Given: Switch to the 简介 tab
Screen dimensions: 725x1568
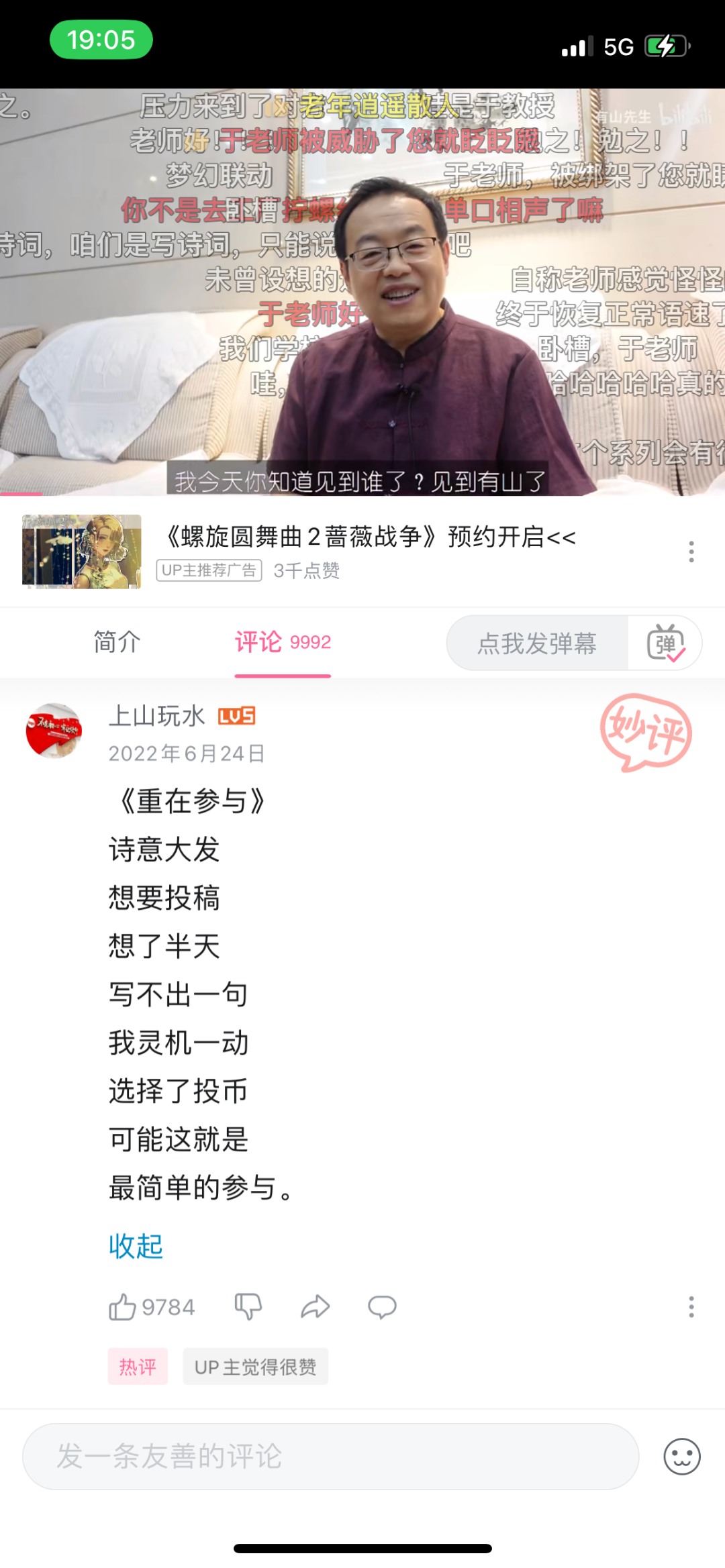Looking at the screenshot, I should pos(117,642).
